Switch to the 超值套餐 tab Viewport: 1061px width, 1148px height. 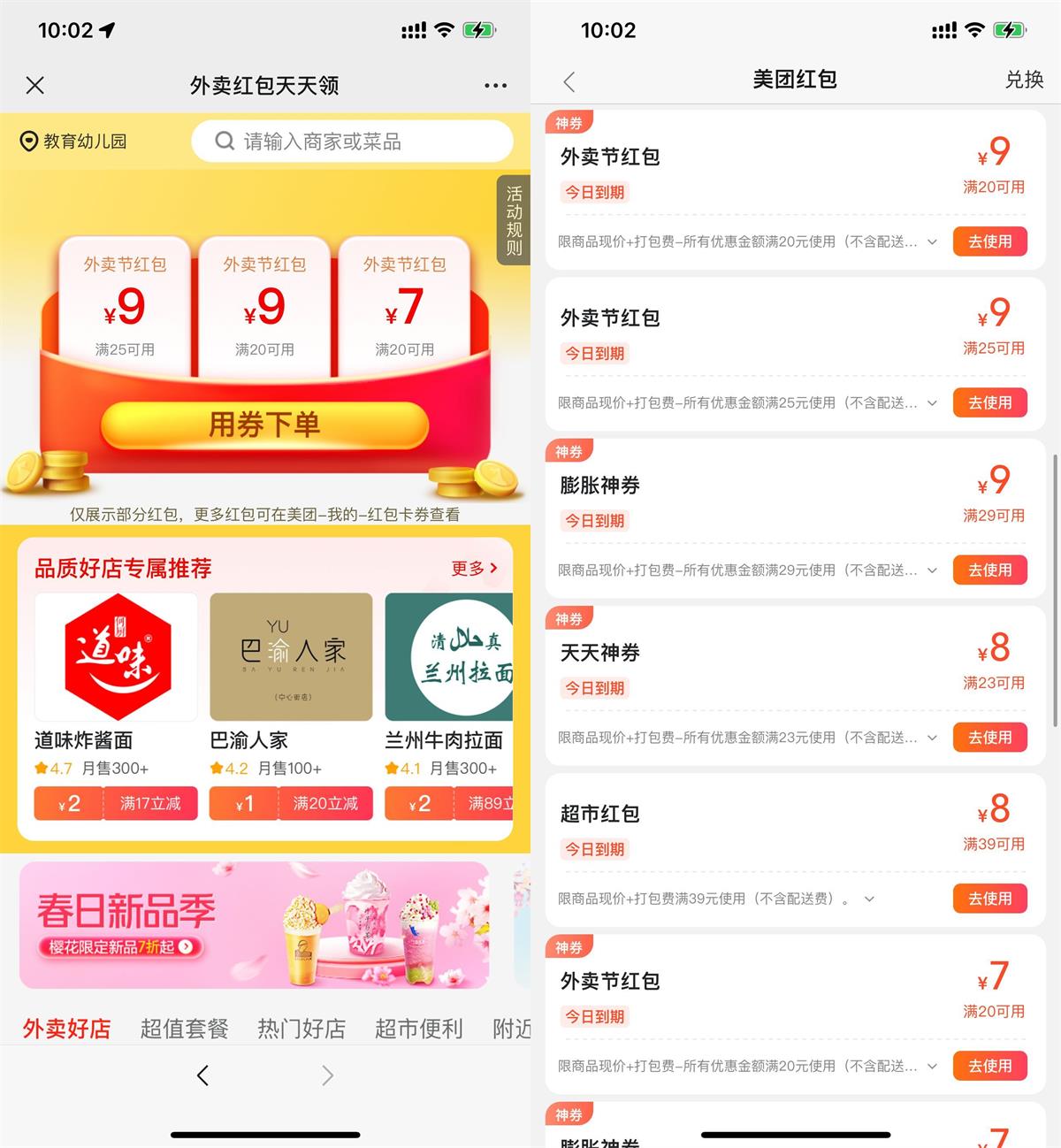(184, 1029)
